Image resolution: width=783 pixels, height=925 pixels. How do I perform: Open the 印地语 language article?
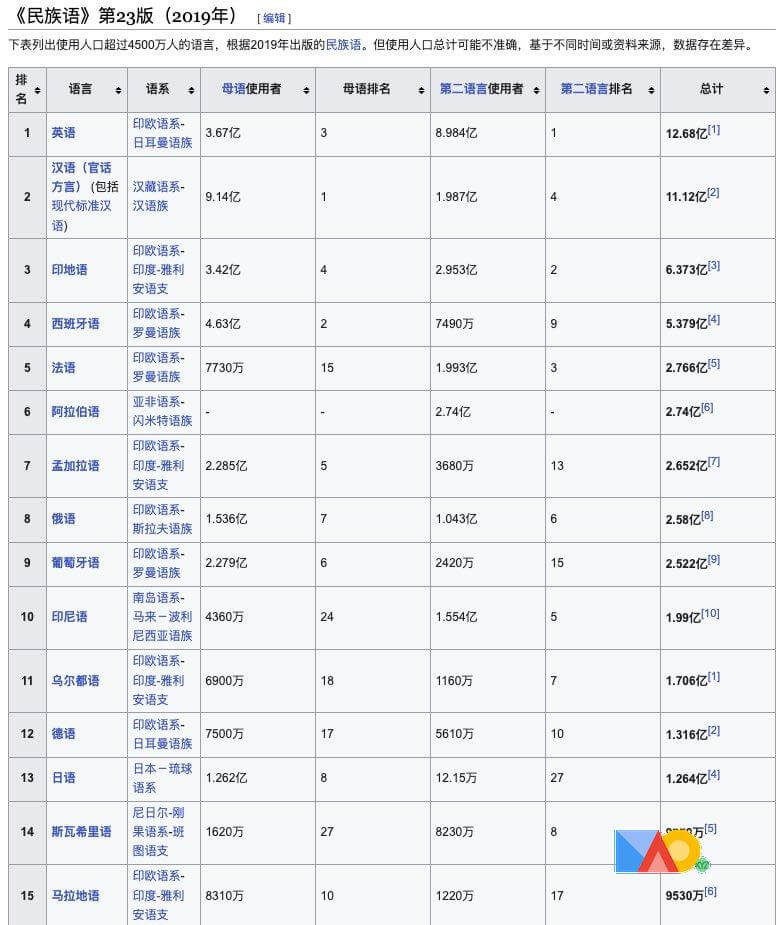pos(69,269)
